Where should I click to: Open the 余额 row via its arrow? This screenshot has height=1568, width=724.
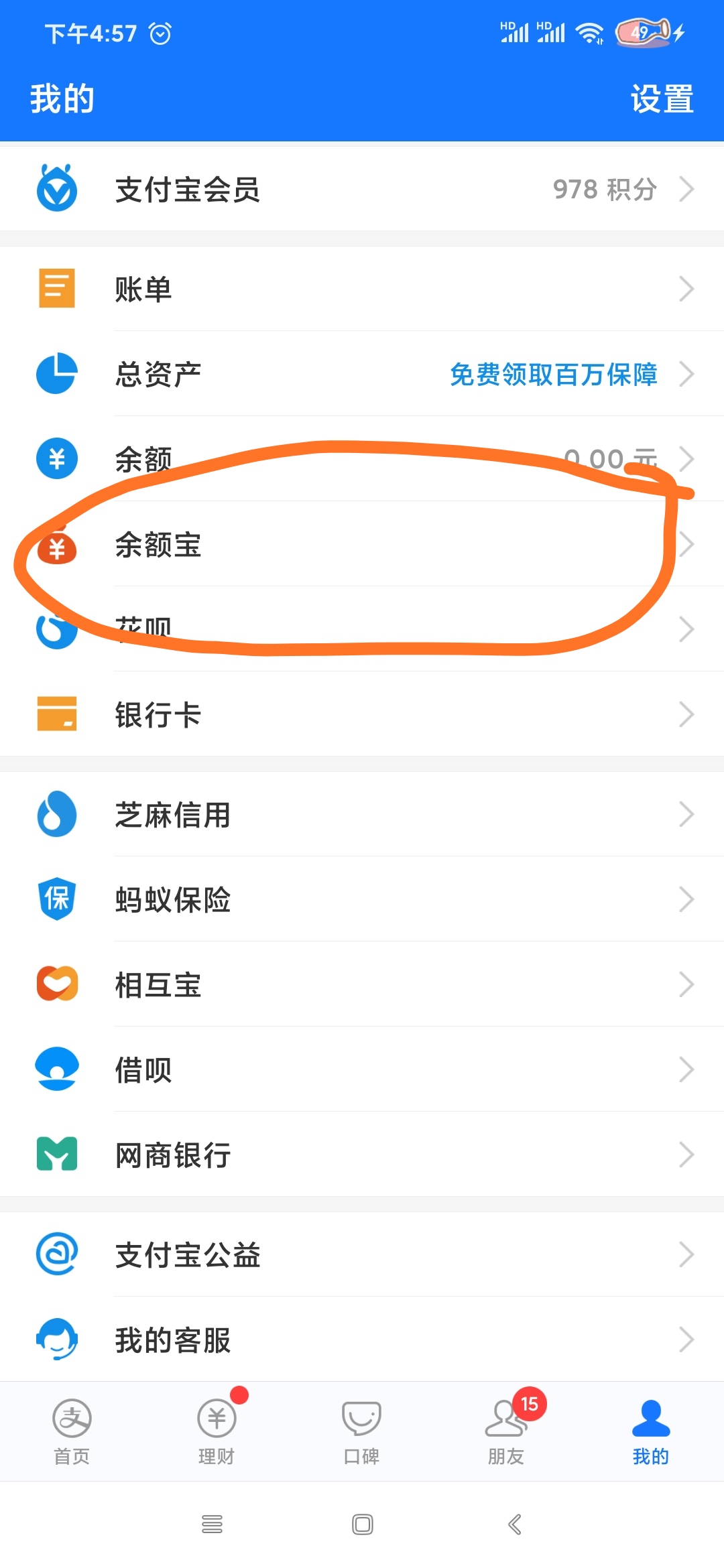point(688,458)
